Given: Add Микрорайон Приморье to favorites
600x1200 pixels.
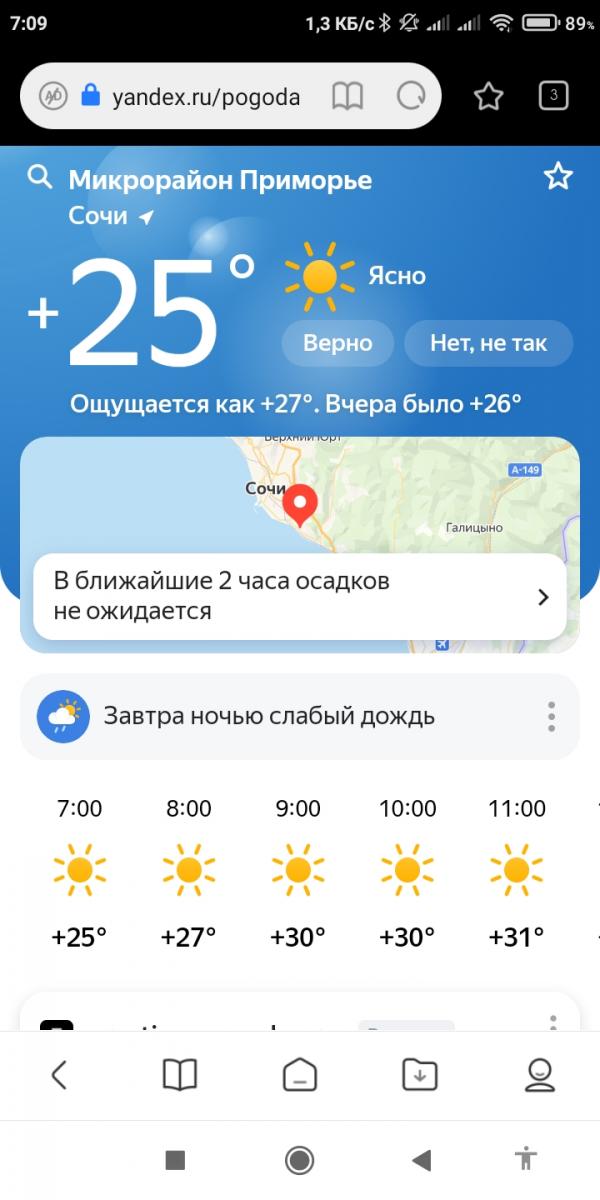Looking at the screenshot, I should point(557,177).
